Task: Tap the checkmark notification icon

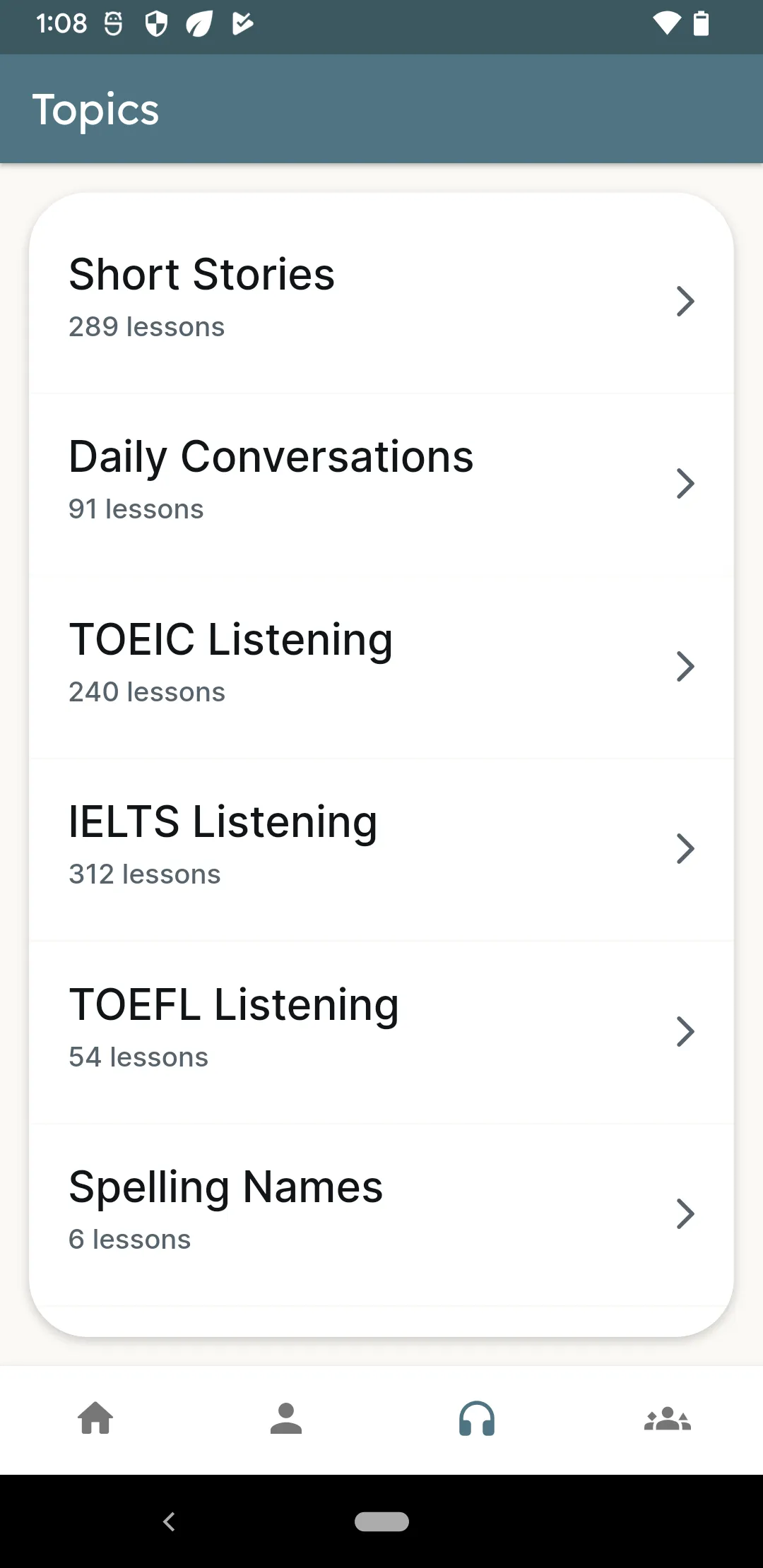Action: 242,23
